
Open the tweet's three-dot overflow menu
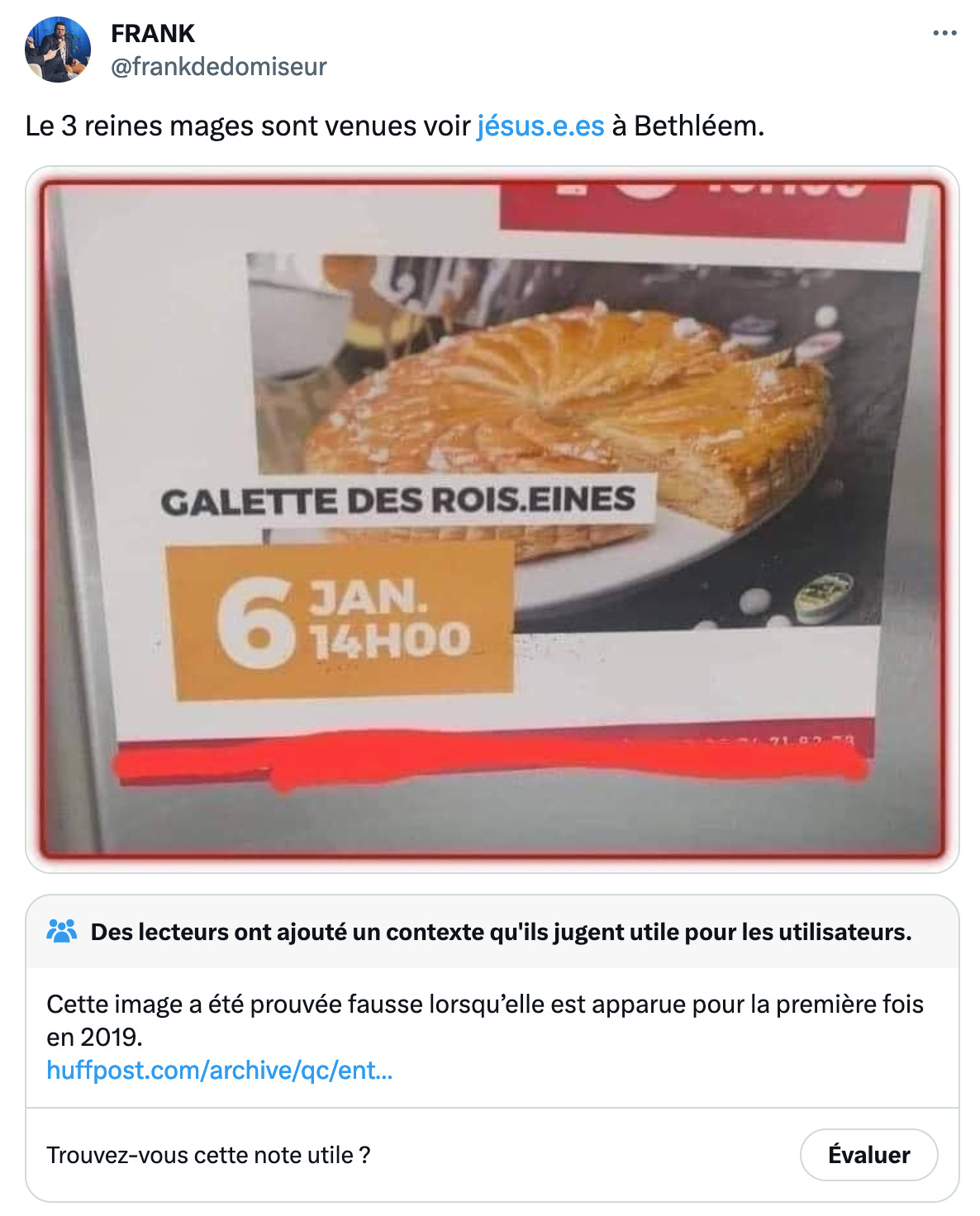point(944,33)
